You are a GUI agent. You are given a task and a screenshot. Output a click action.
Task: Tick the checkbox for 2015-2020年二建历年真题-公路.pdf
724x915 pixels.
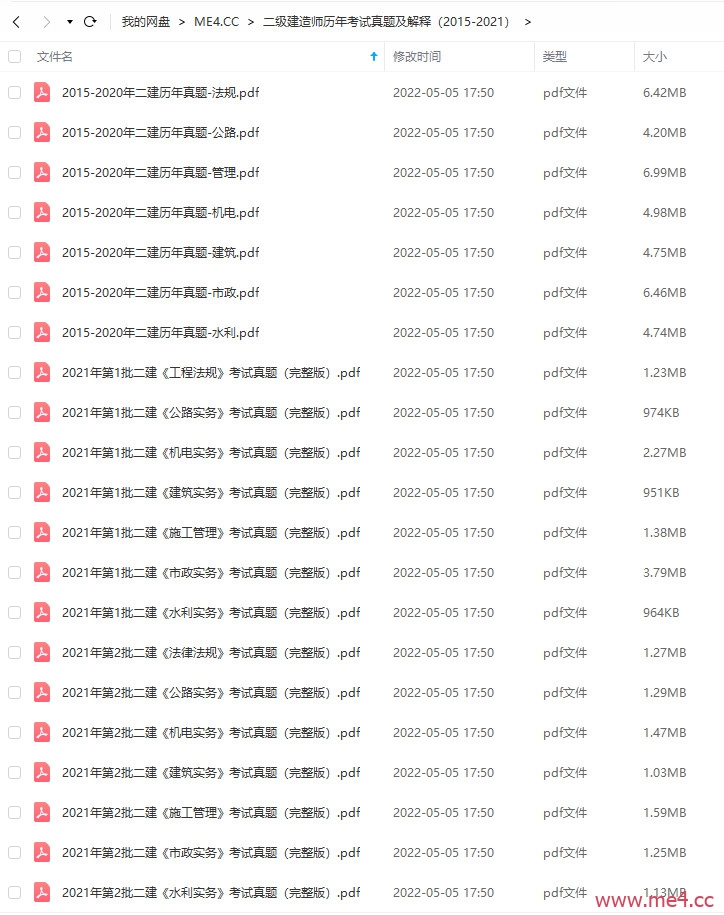[14, 132]
